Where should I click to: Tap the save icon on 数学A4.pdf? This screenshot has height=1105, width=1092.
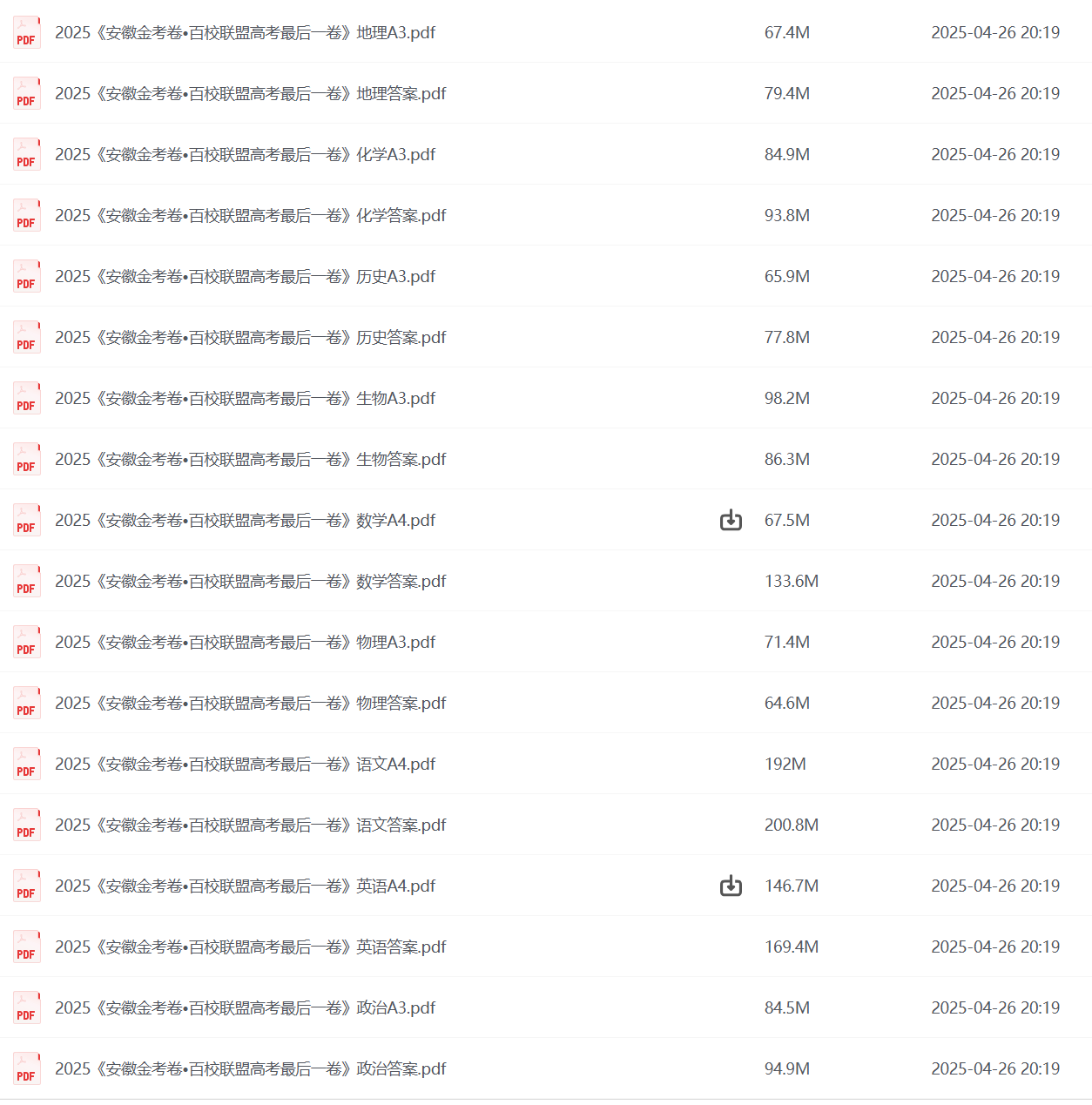(x=731, y=521)
